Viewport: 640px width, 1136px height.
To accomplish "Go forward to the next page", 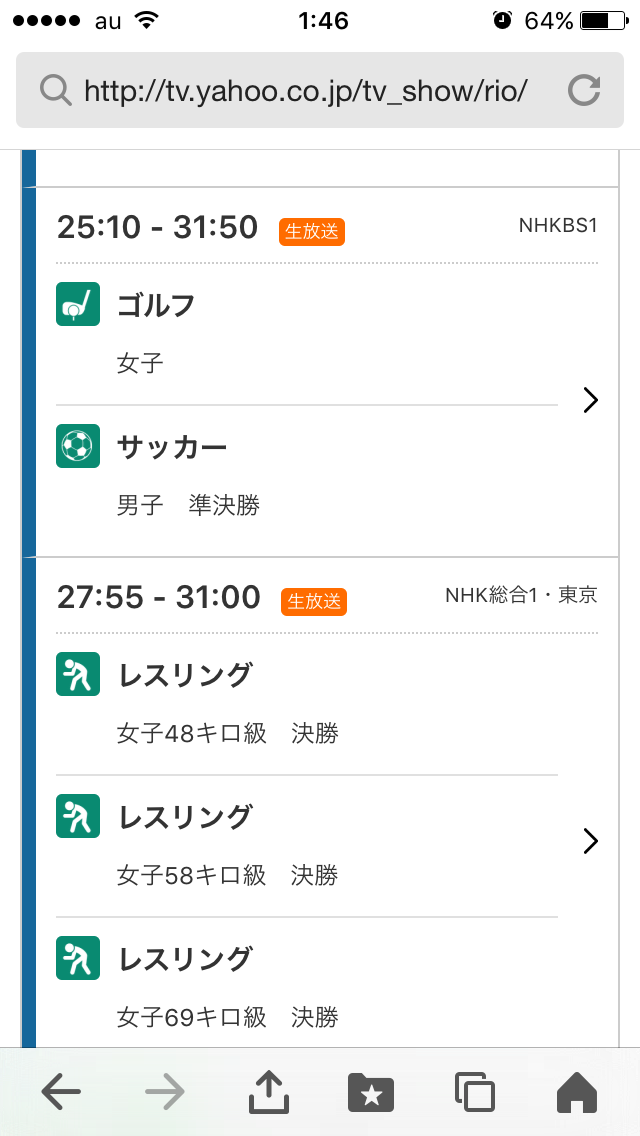I will (x=165, y=1093).
